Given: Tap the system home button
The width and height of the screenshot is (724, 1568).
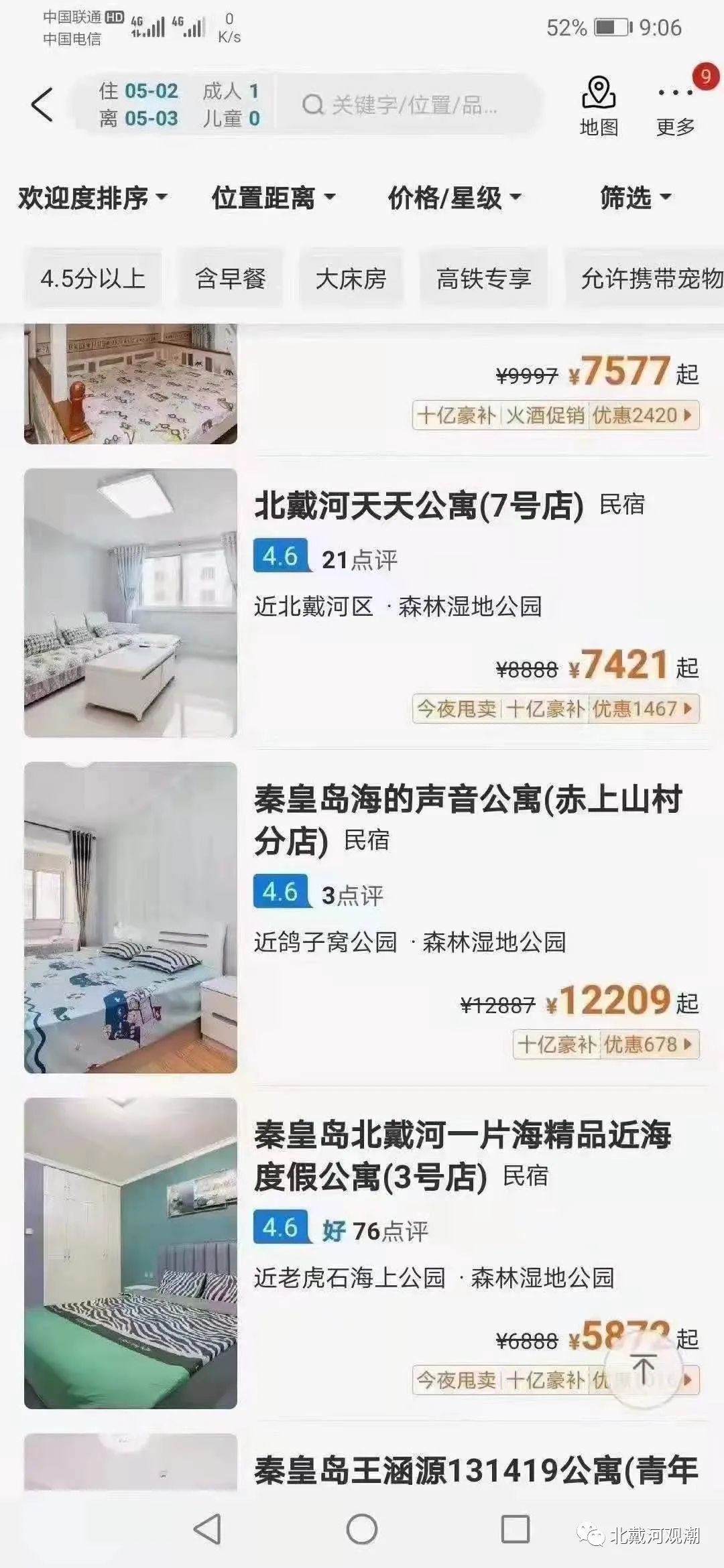Looking at the screenshot, I should [362, 1530].
